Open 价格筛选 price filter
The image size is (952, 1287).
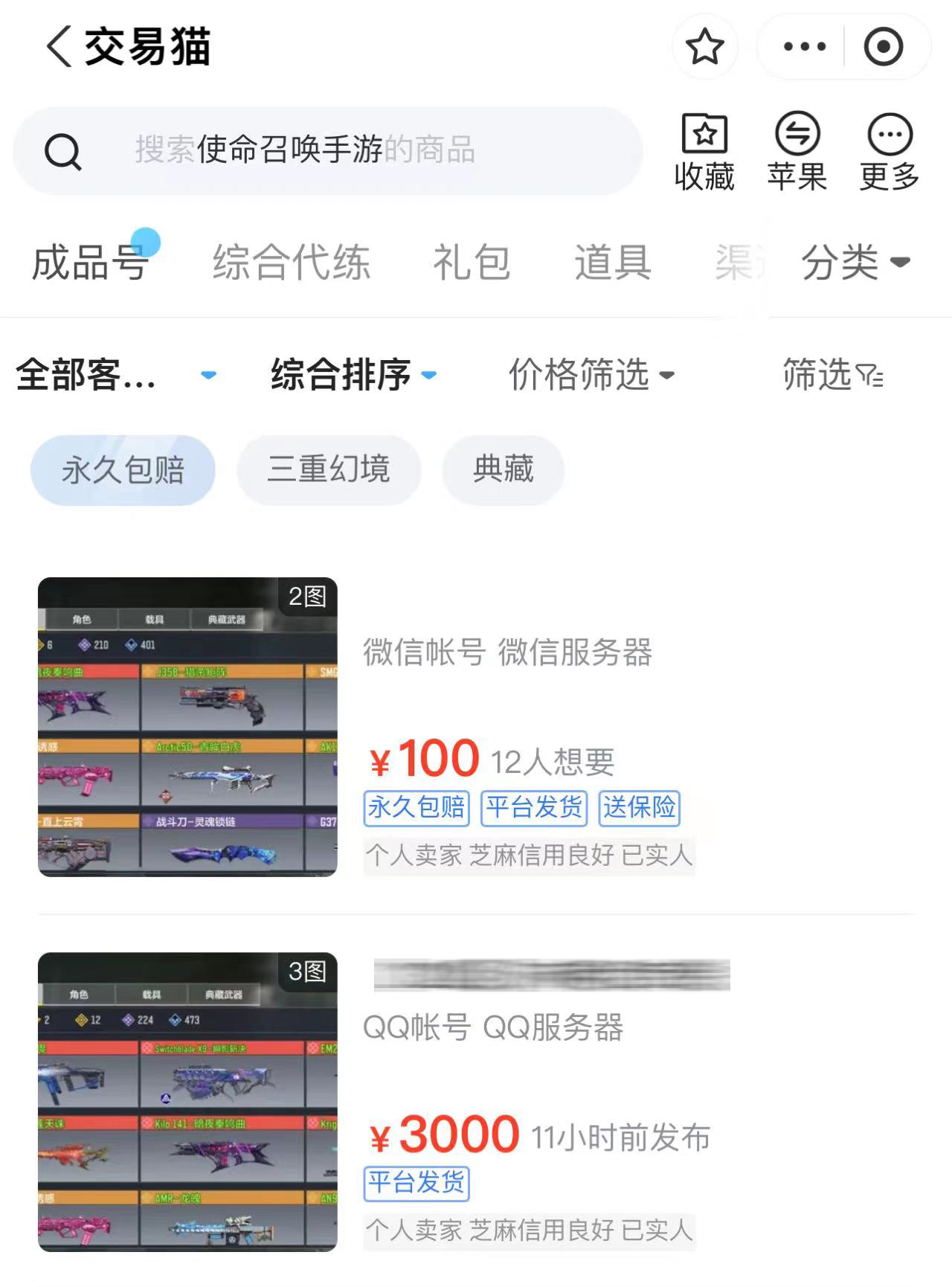591,374
